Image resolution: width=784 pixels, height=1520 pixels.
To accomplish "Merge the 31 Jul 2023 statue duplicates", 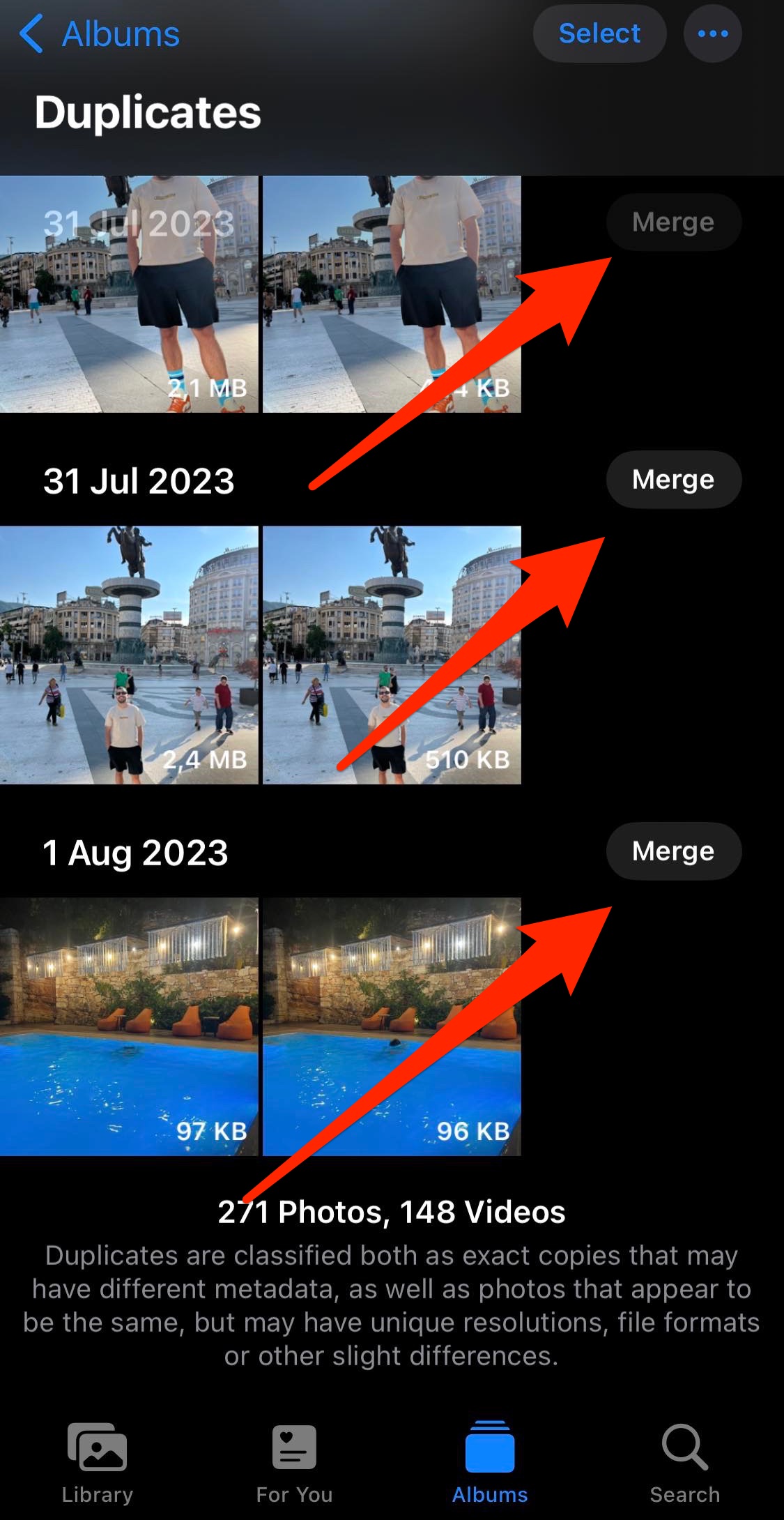I will [672, 479].
